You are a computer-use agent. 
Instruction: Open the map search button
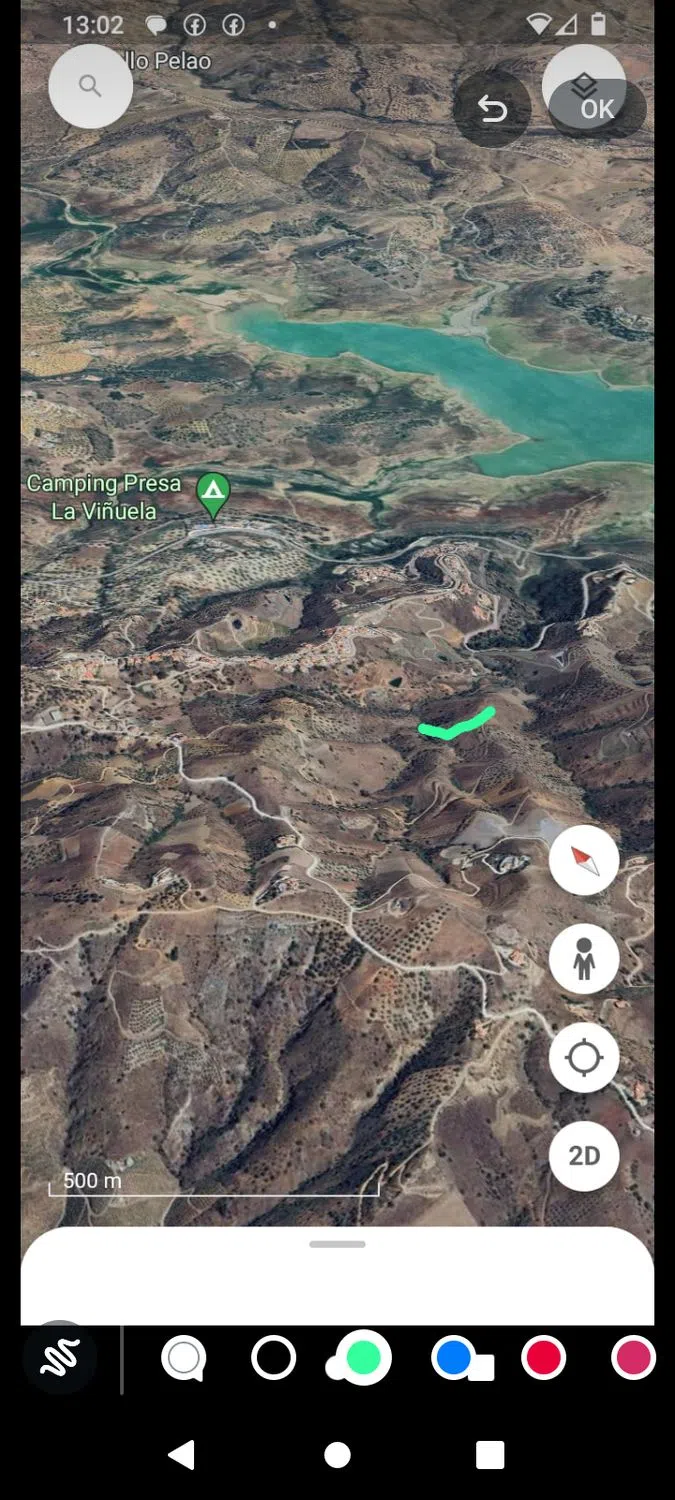point(90,86)
